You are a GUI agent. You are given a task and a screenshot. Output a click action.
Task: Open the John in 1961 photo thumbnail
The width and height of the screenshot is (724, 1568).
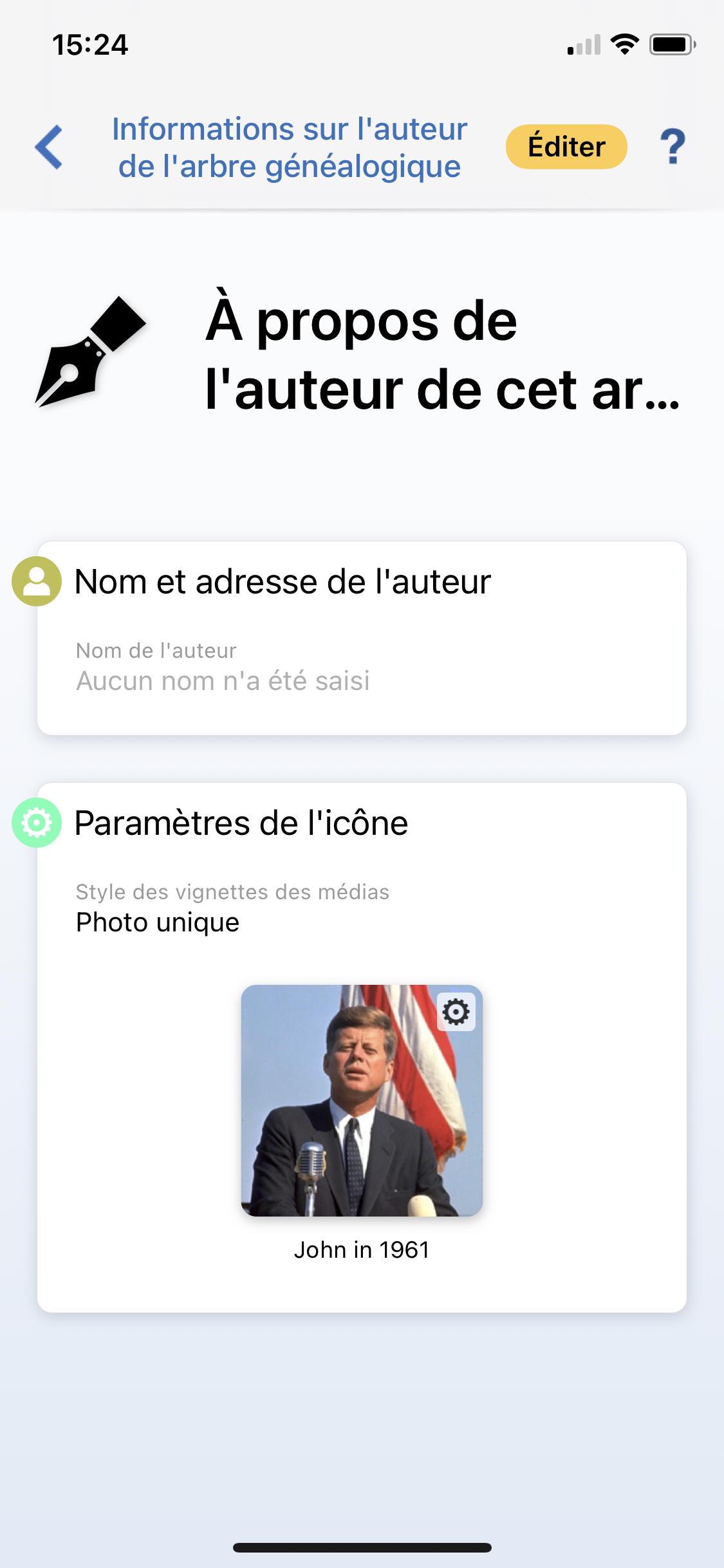point(362,1100)
